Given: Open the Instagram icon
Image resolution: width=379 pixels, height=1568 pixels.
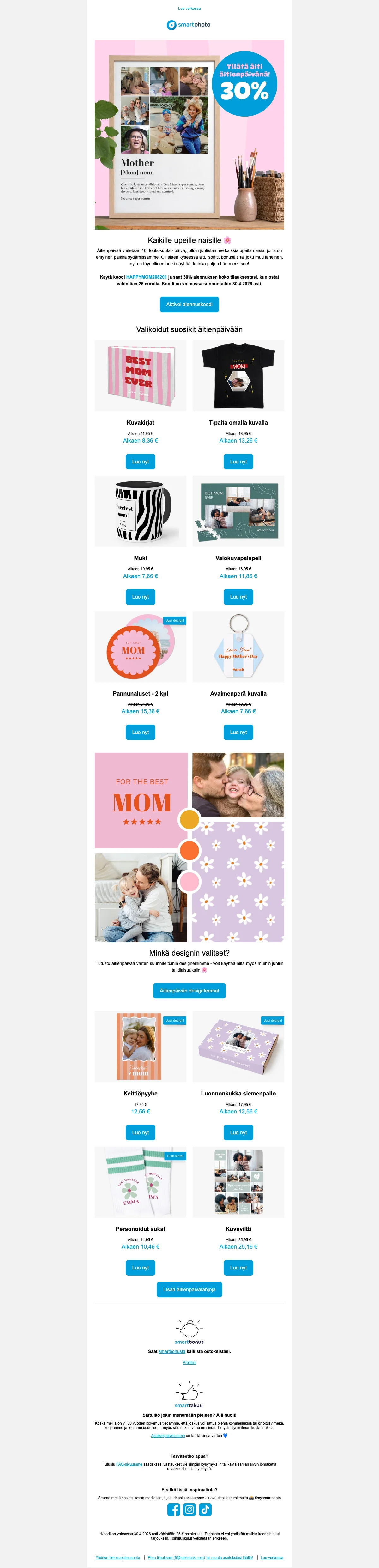Looking at the screenshot, I should click(189, 1510).
